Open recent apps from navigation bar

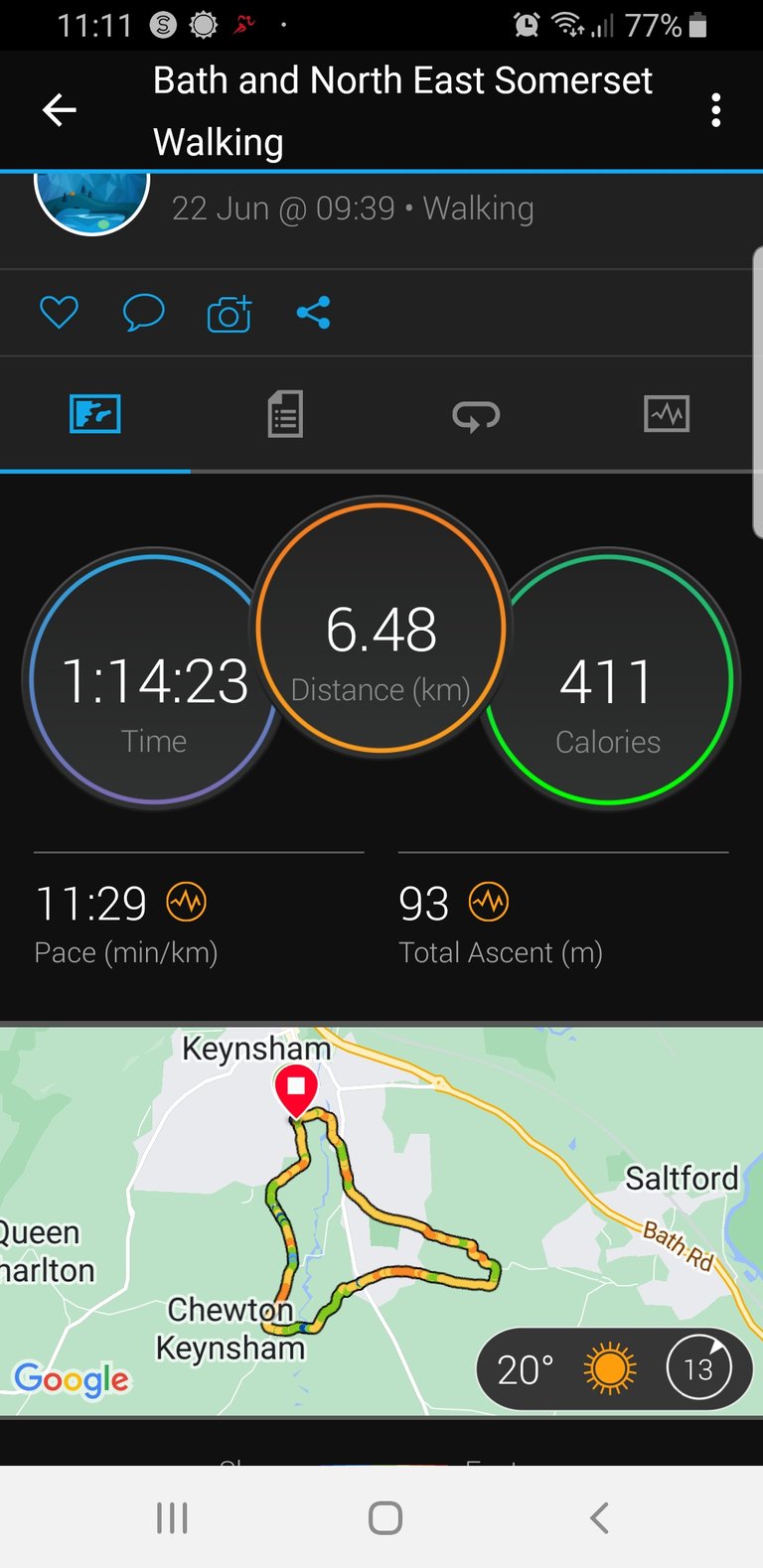tap(172, 1517)
